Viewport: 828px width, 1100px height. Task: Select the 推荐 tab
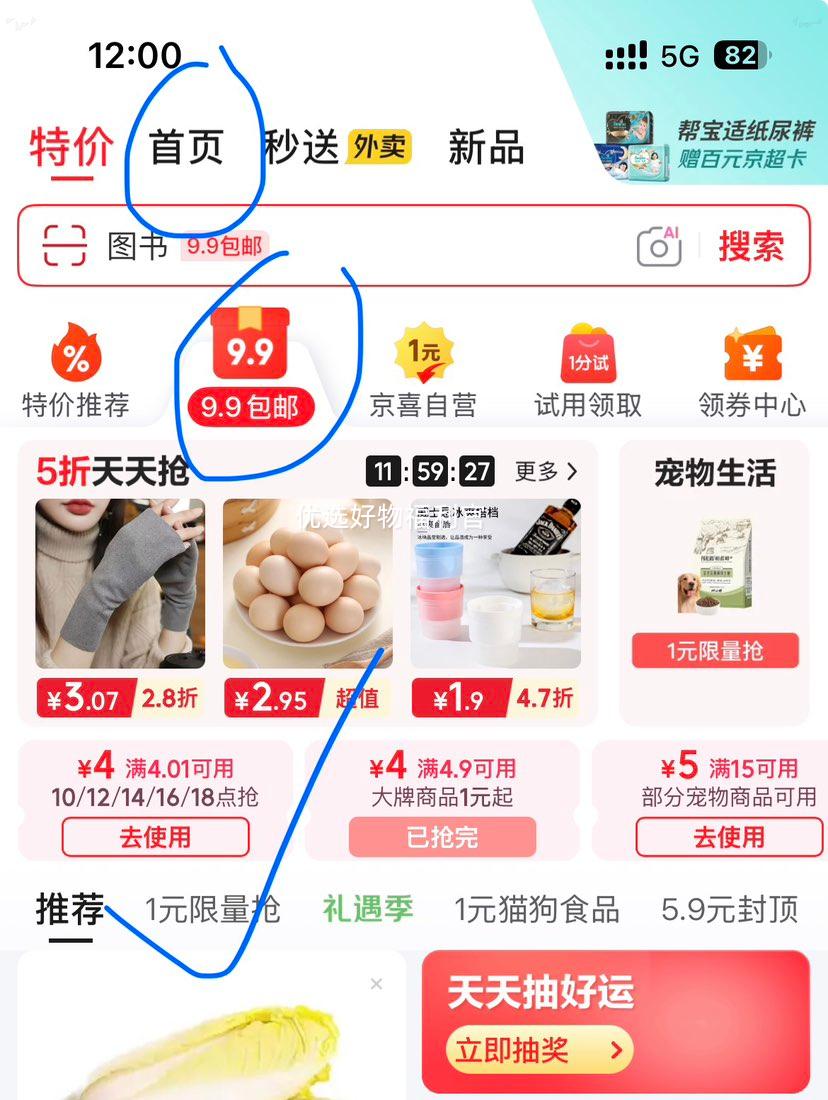[x=70, y=908]
